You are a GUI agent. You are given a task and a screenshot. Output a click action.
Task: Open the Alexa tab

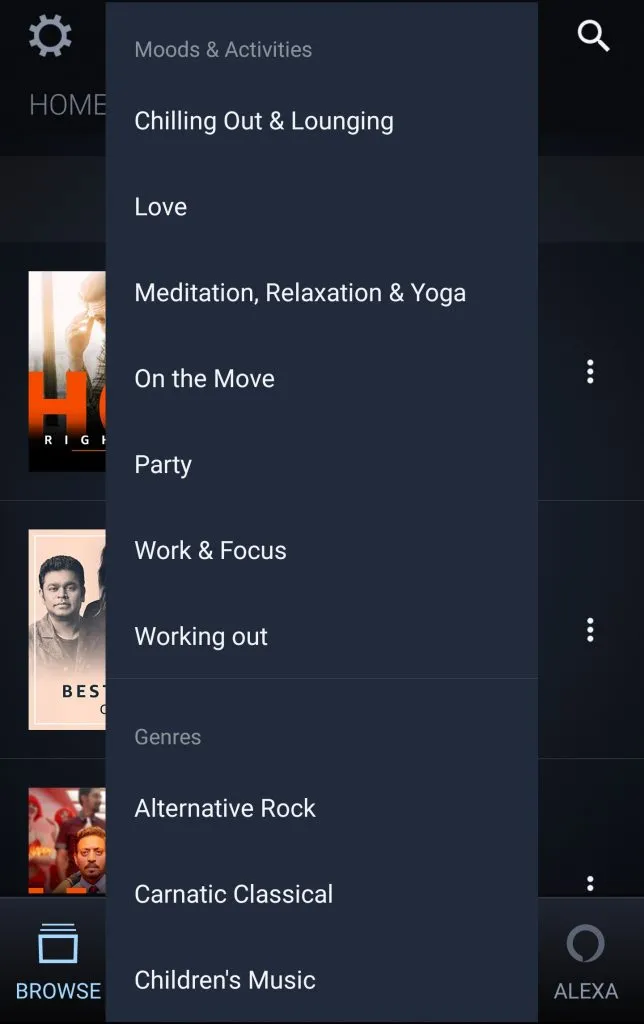[586, 962]
